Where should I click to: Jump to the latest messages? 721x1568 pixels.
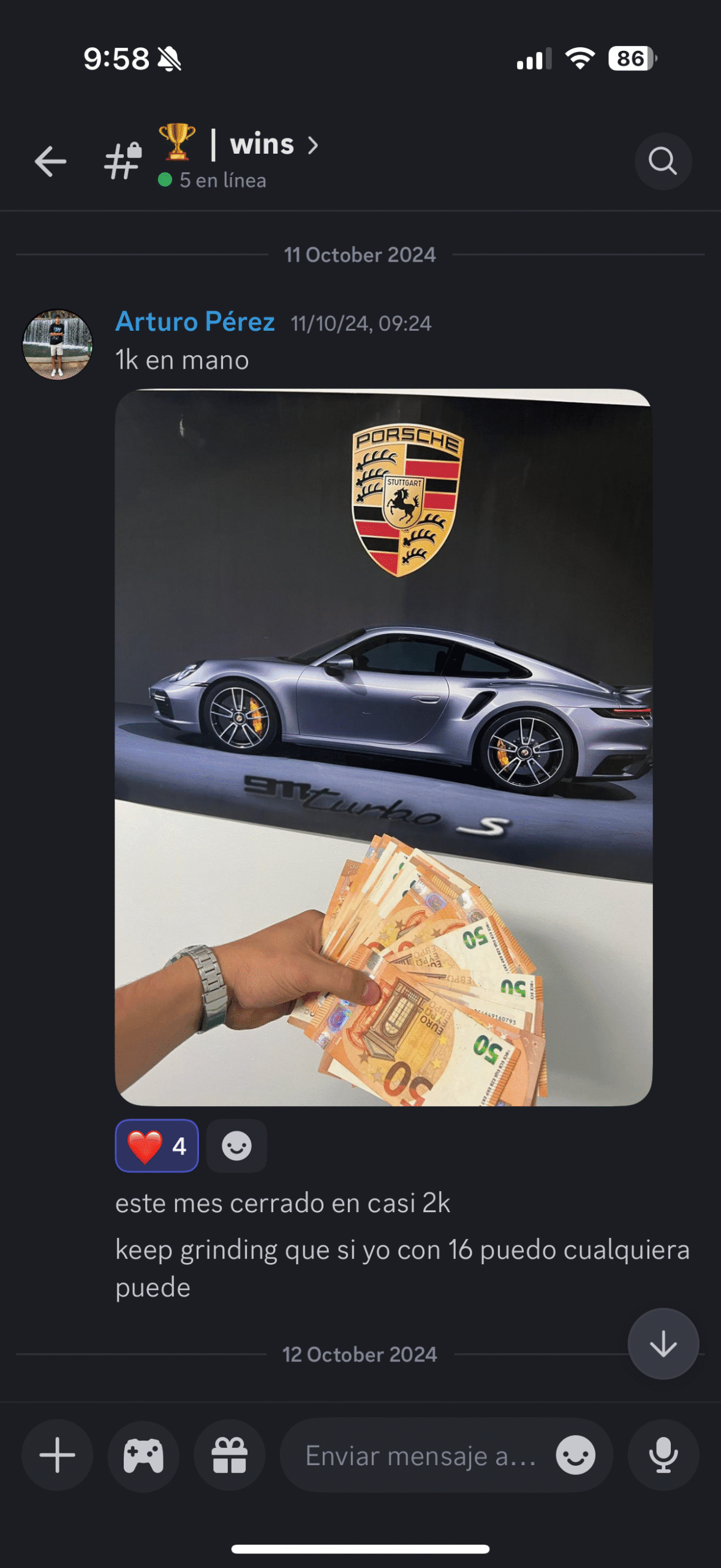pos(663,1344)
